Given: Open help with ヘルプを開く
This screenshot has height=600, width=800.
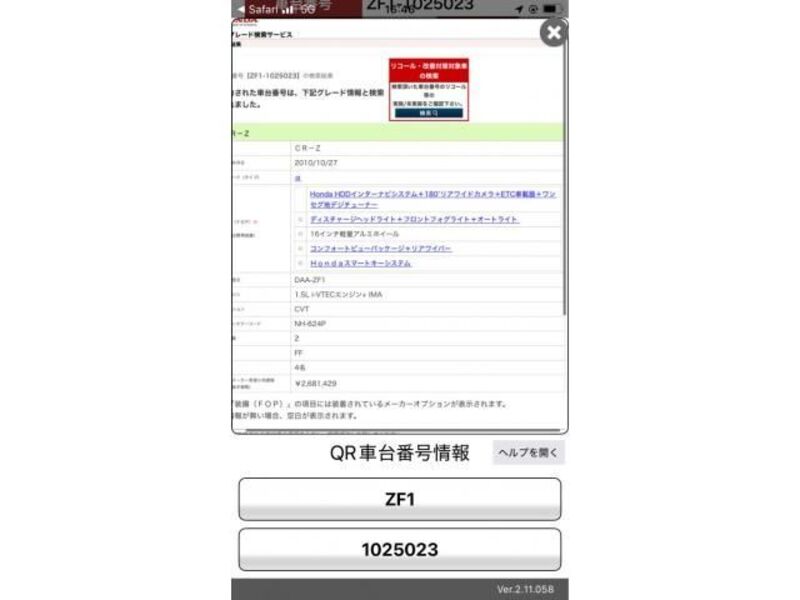Looking at the screenshot, I should pos(529,453).
